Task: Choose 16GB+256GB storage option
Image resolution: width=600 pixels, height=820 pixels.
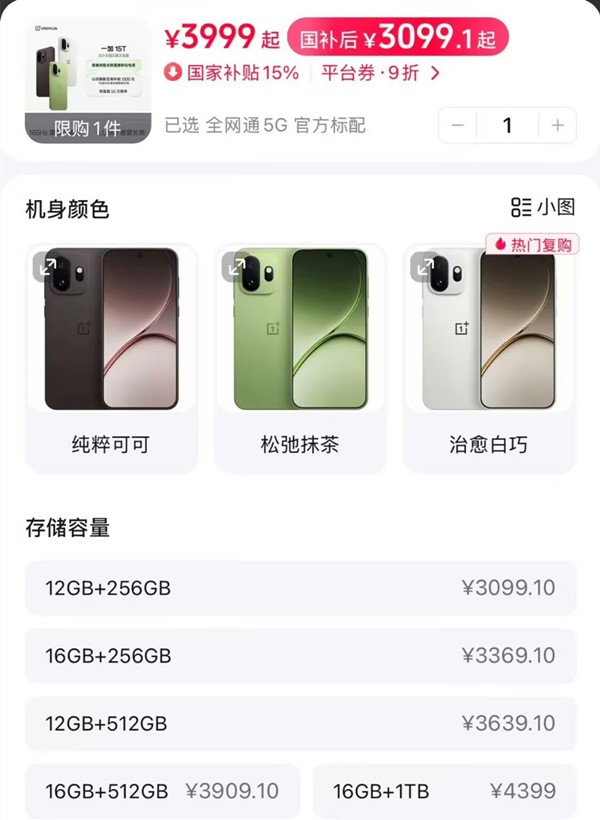Action: click(x=301, y=656)
